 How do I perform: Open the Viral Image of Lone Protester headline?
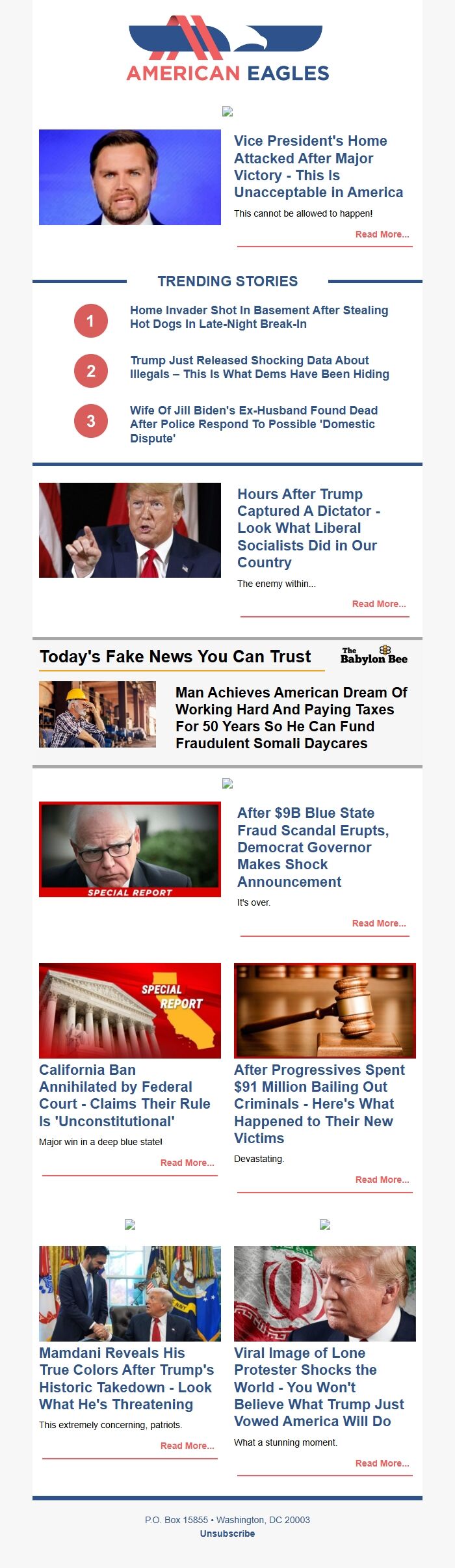tap(318, 1386)
